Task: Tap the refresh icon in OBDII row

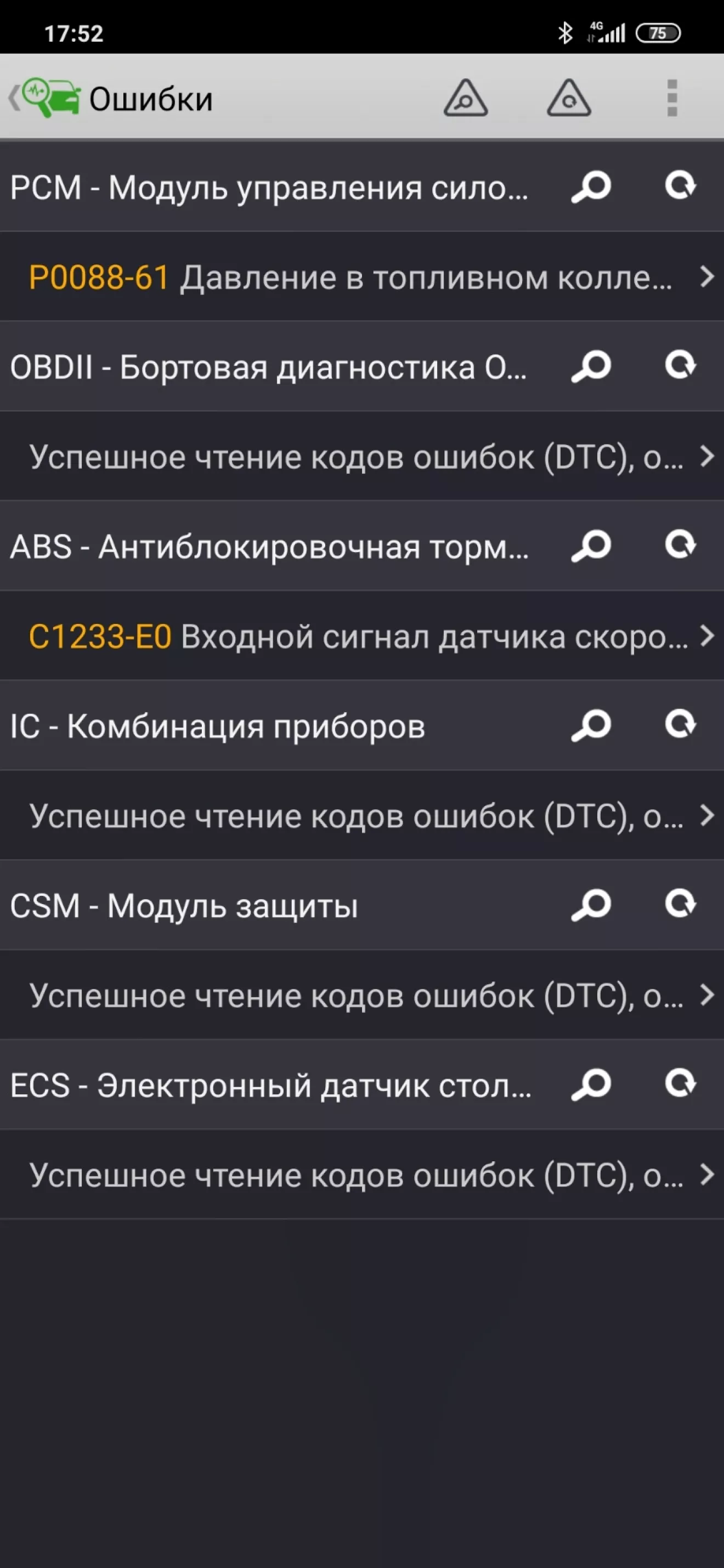Action: (680, 365)
